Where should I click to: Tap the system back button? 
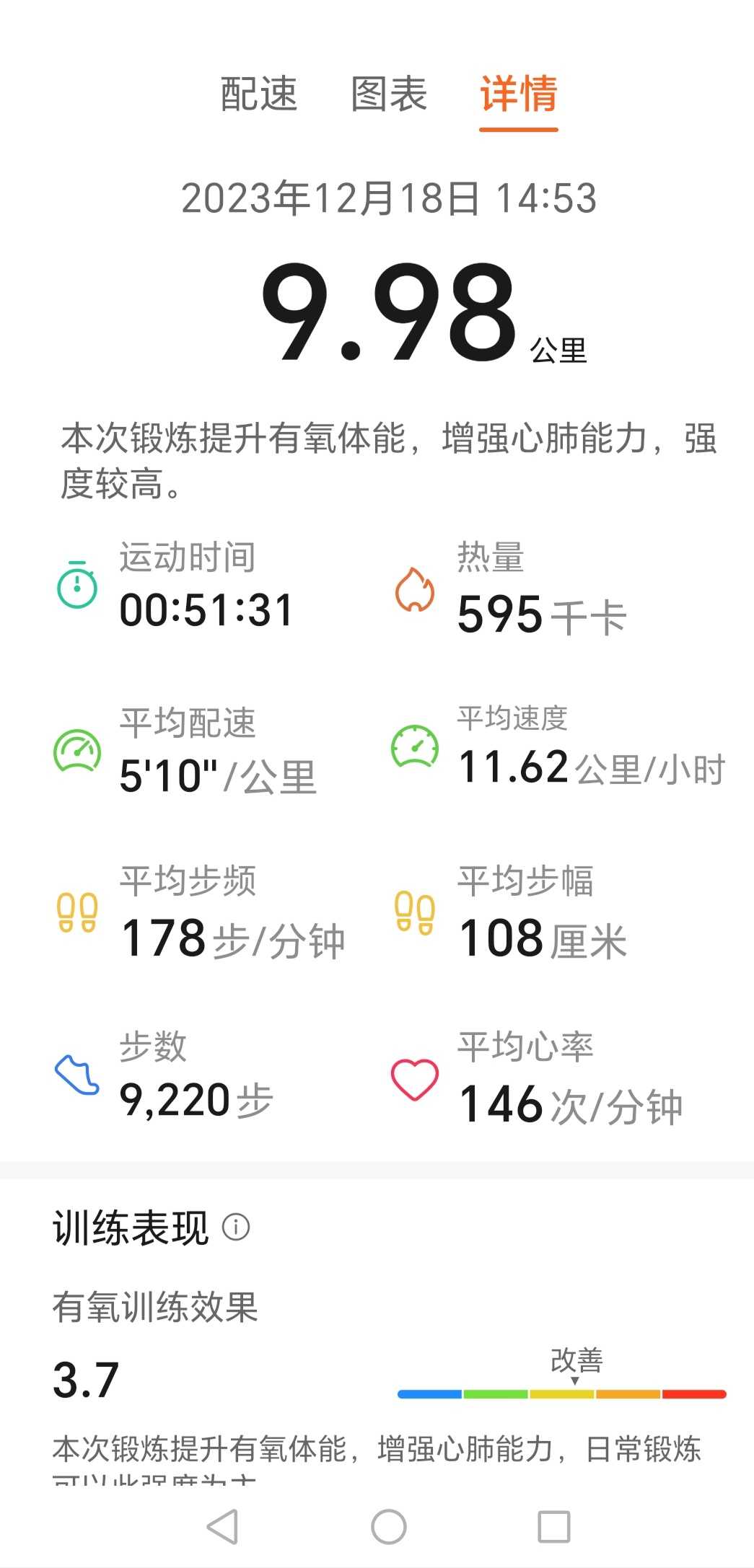click(222, 1526)
